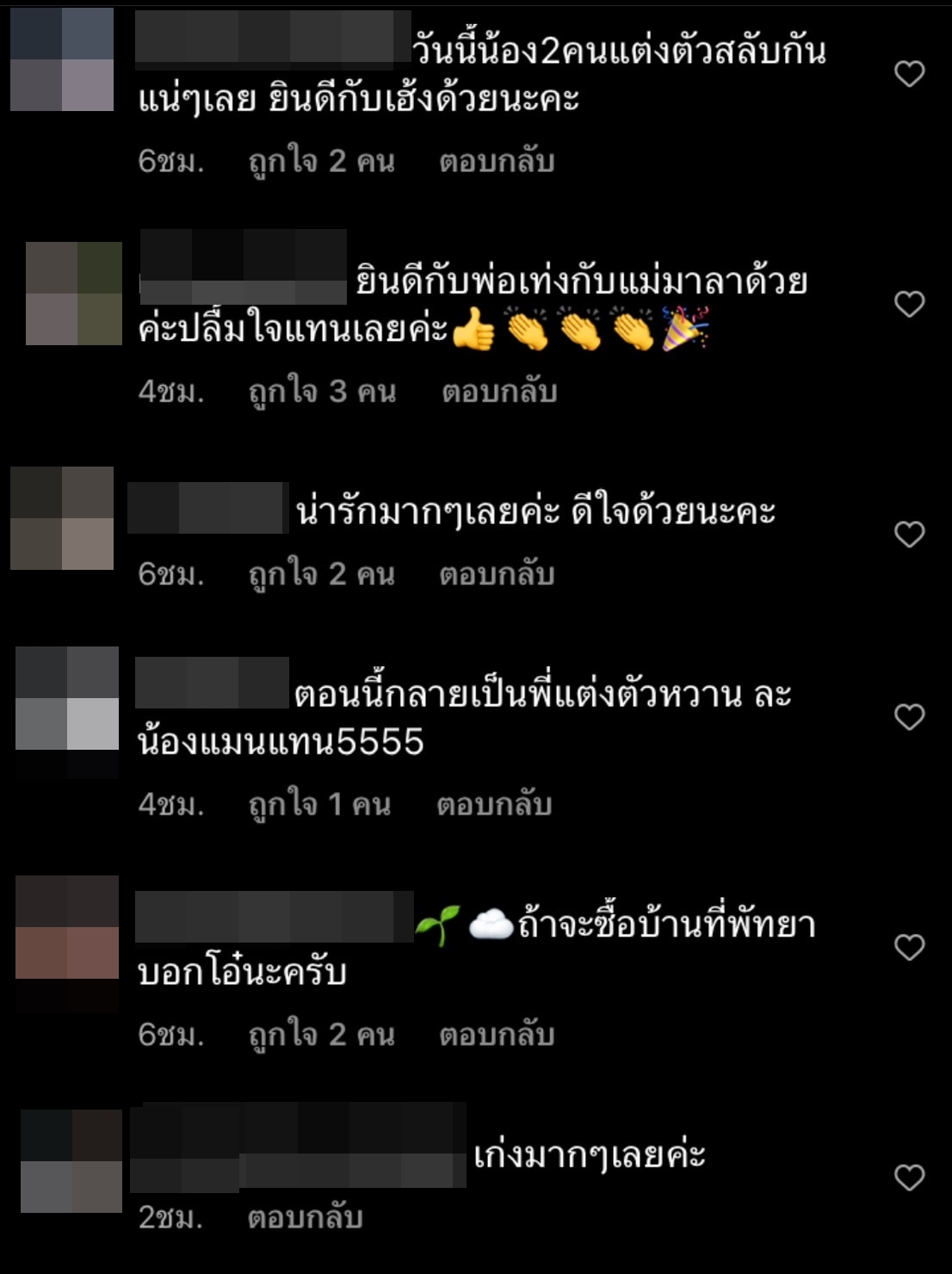Reply to comment 'วันนี้น้อง2คนแต่งตัวสลับกัน'
This screenshot has width=952, height=1274.
point(497,161)
